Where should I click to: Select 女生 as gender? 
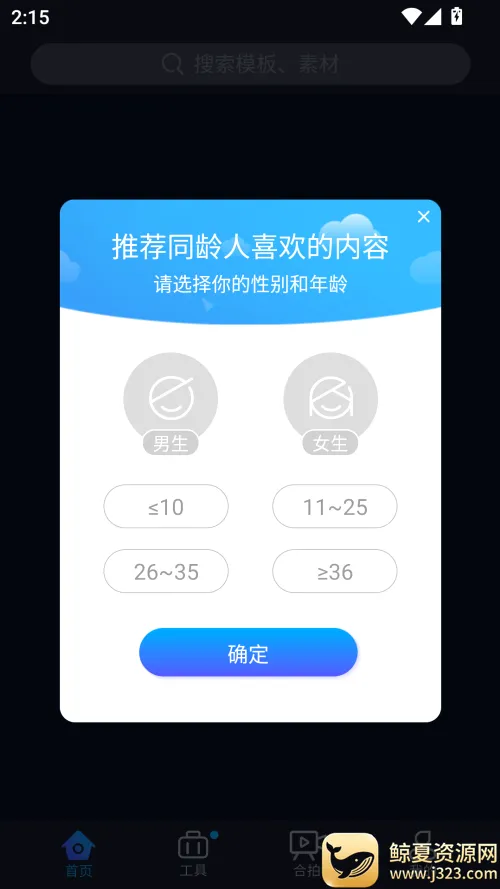(330, 404)
